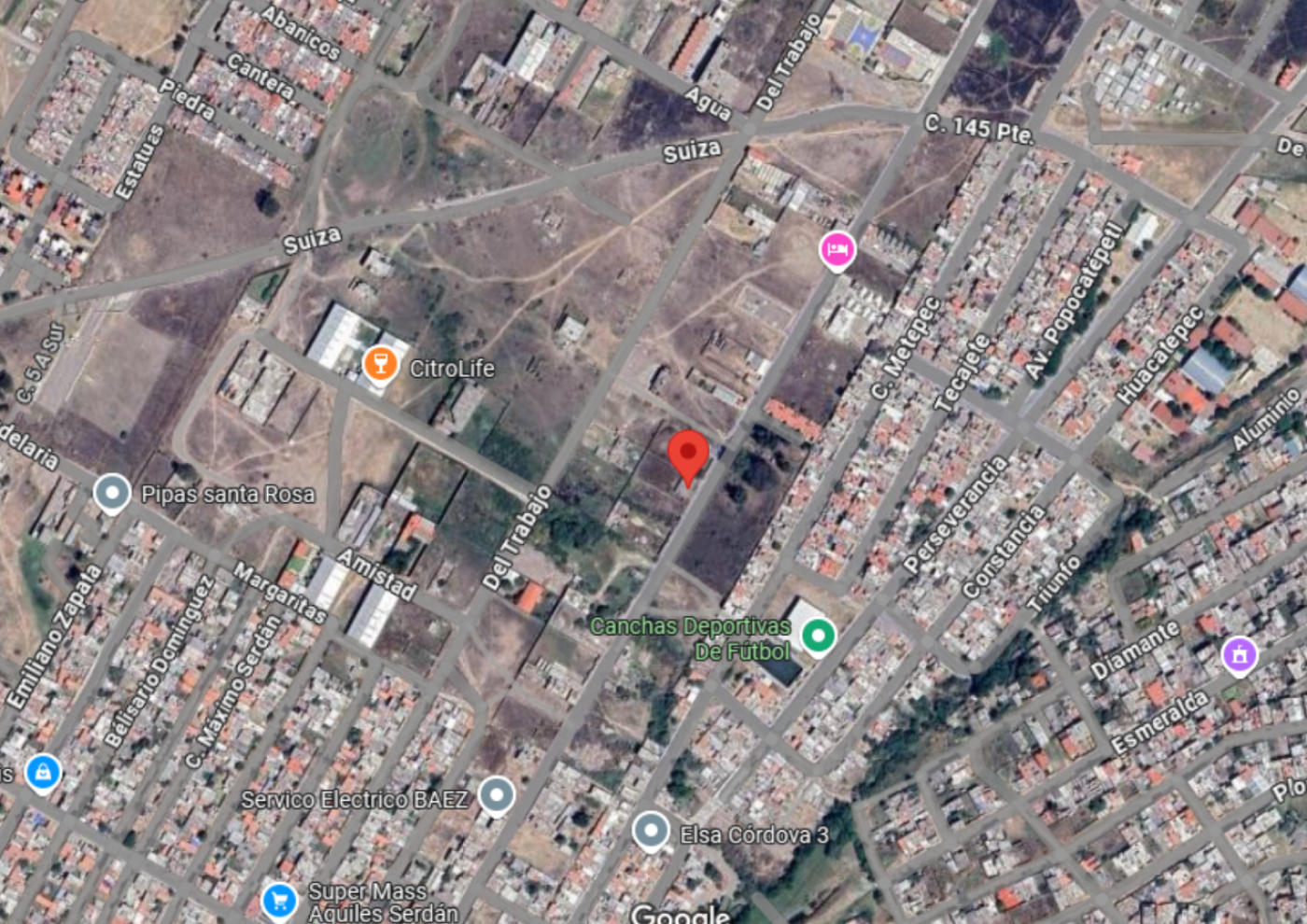Select the purple marker near Diamante street
The height and width of the screenshot is (924, 1307).
tap(1239, 654)
